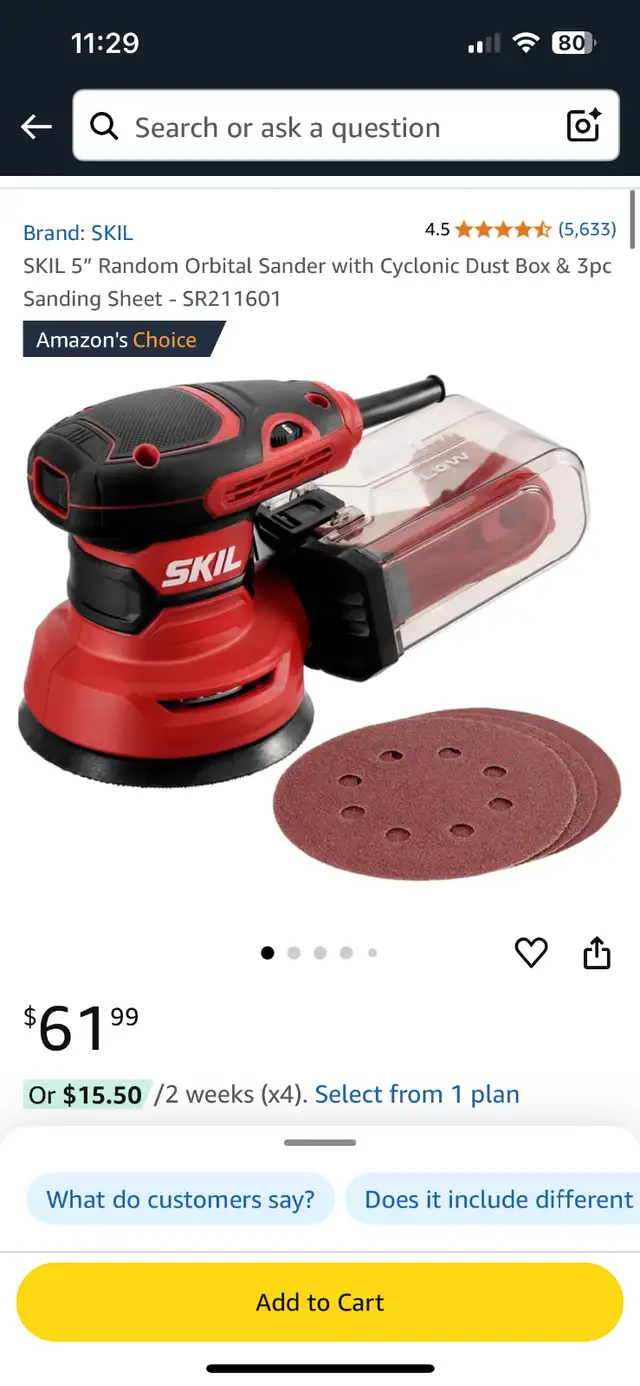Screen dimensions: 640x1386
Task: Tap the search or ask a question field
Action: (x=346, y=126)
